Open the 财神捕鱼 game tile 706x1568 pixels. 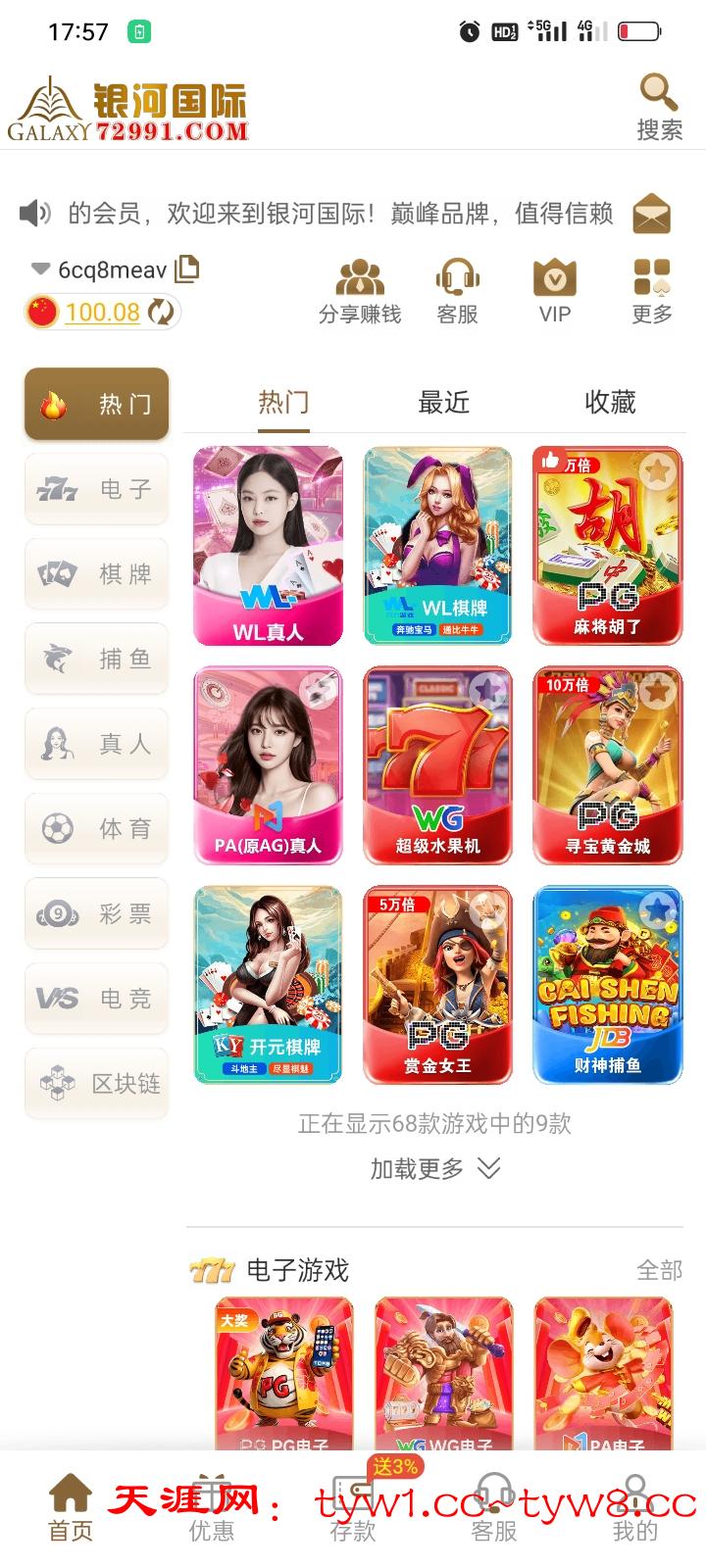607,984
